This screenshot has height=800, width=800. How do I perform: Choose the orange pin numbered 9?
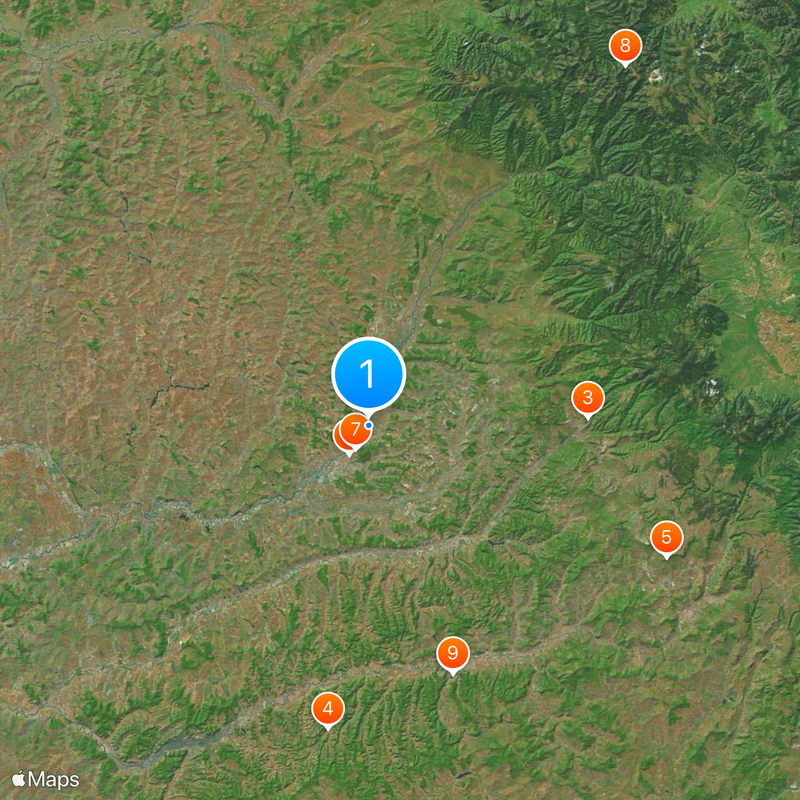click(x=452, y=654)
